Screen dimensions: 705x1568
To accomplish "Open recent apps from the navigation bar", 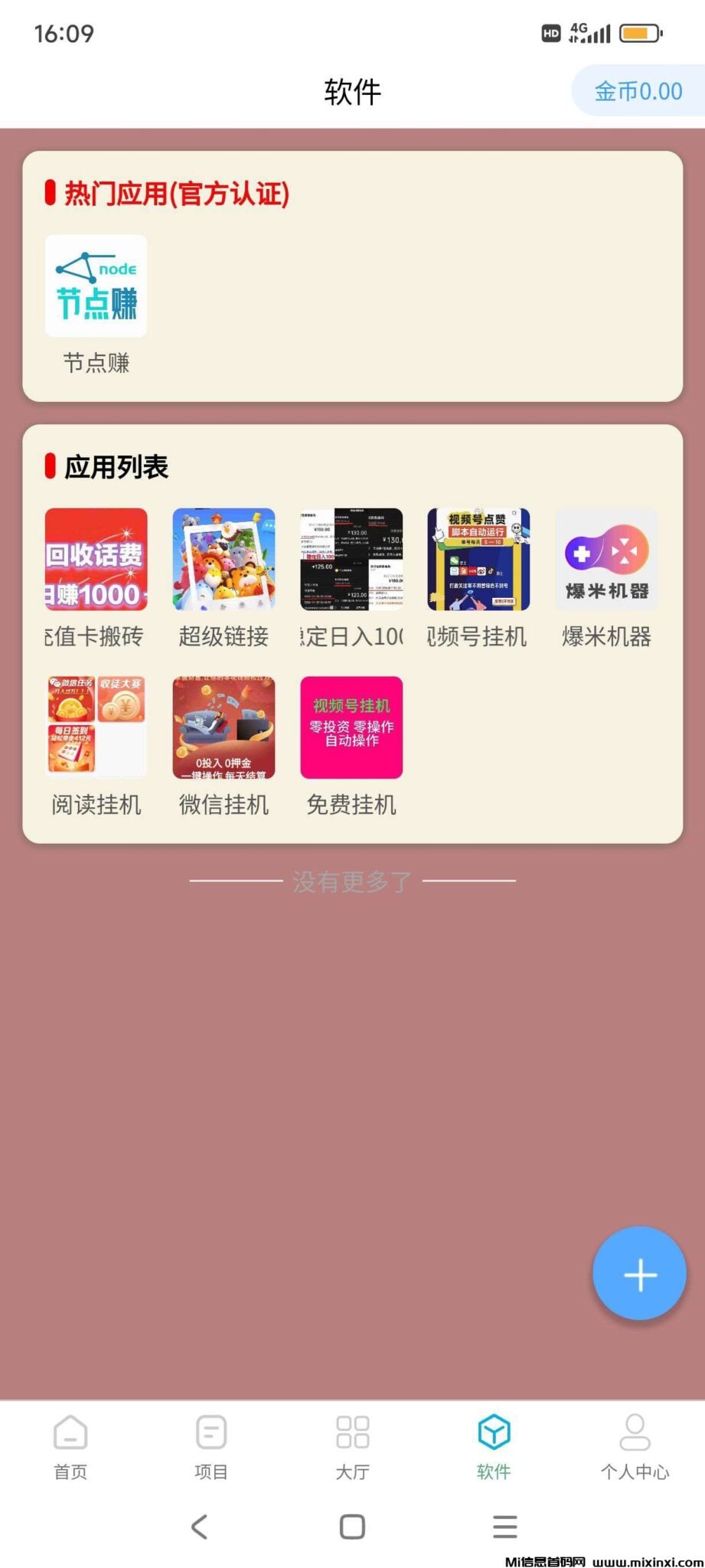I will tap(504, 1527).
